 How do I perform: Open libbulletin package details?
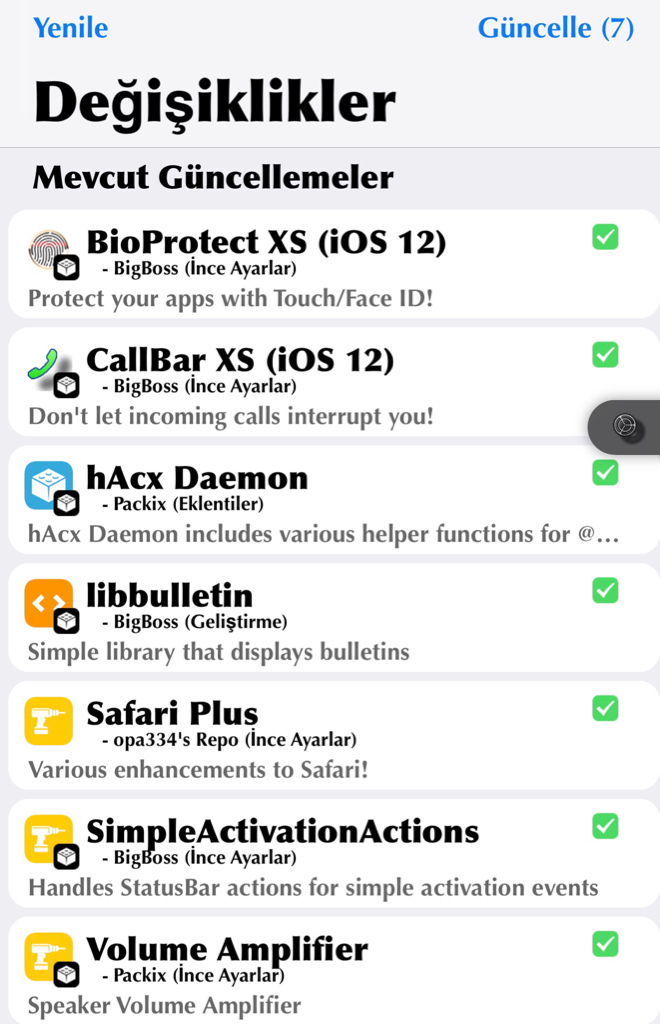169,596
